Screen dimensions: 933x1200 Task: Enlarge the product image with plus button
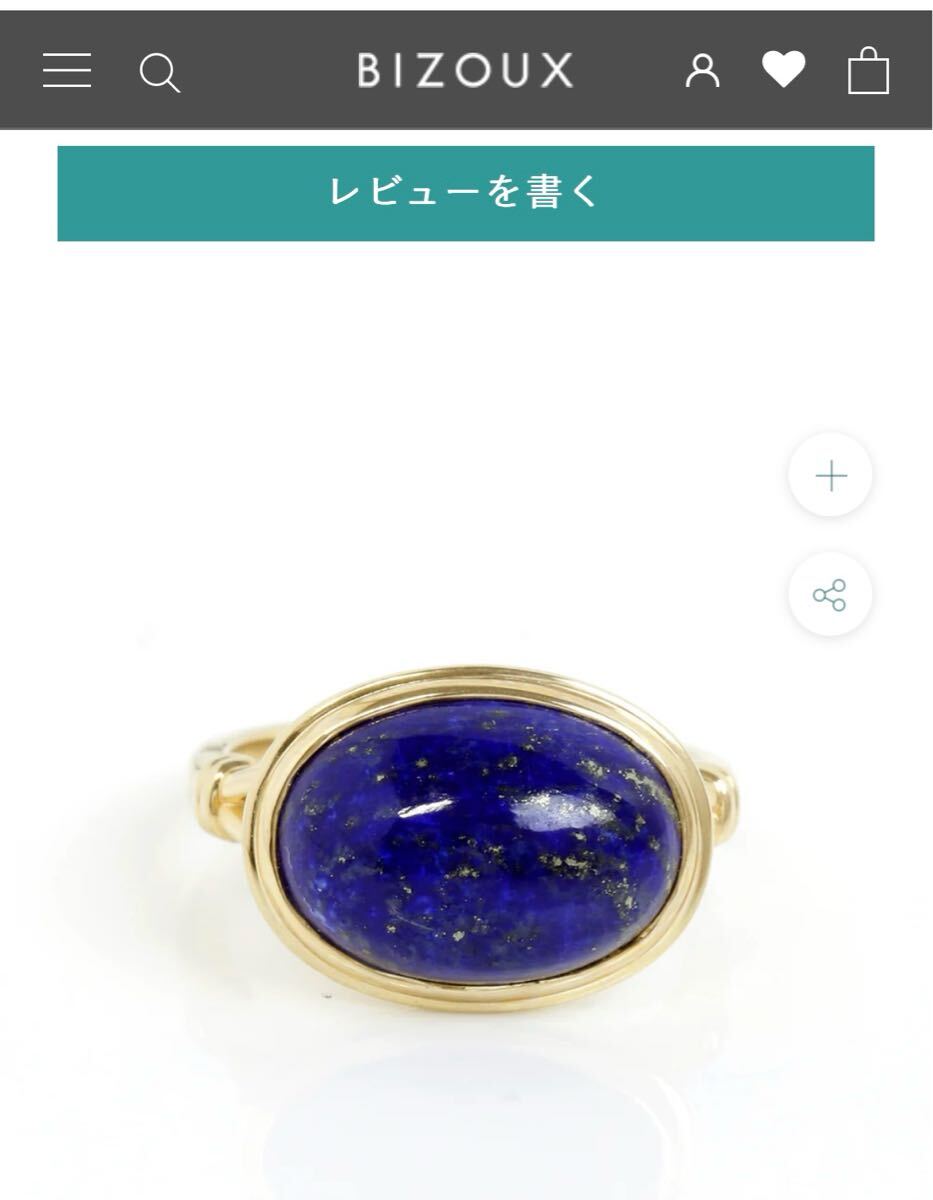pyautogui.click(x=830, y=475)
